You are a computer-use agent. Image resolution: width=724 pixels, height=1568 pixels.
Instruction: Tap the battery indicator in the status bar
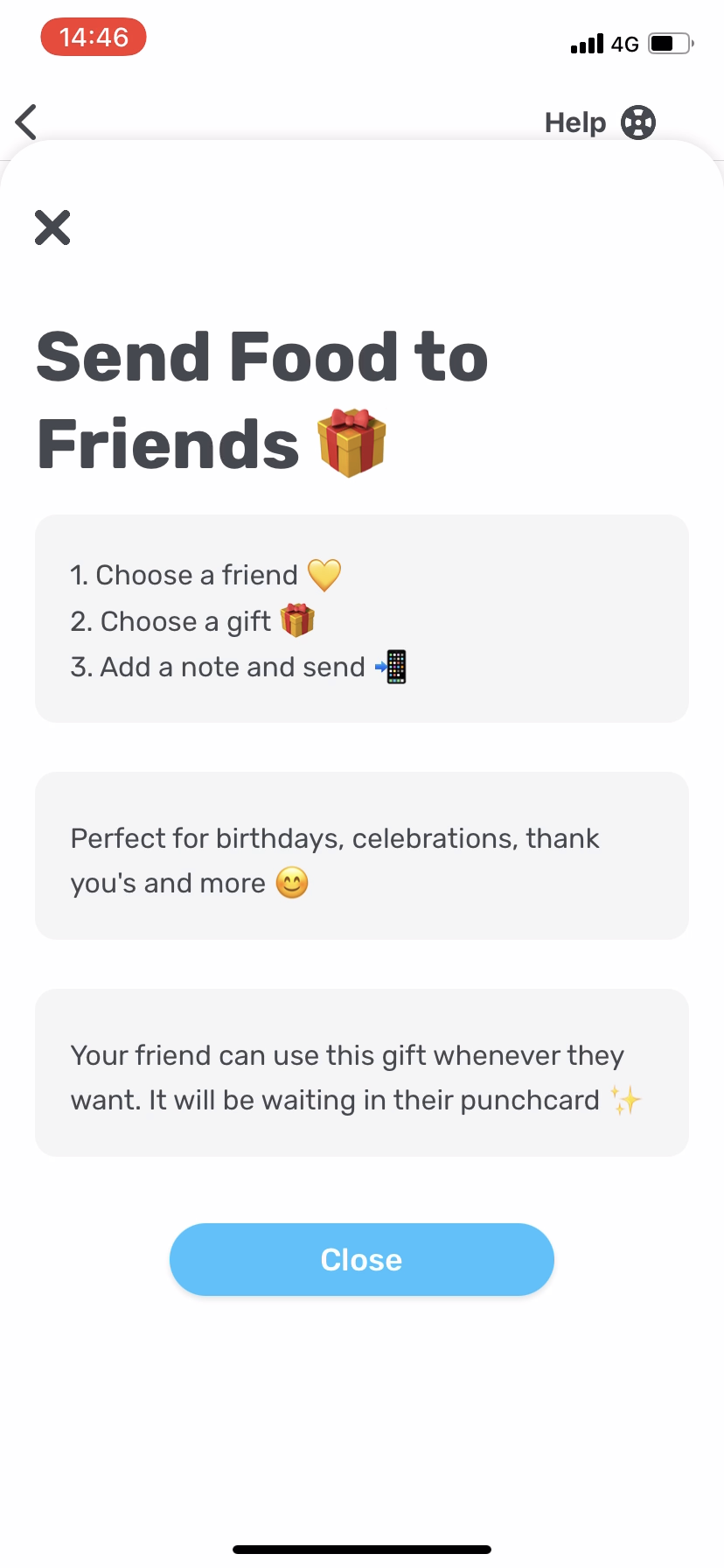coord(668,43)
